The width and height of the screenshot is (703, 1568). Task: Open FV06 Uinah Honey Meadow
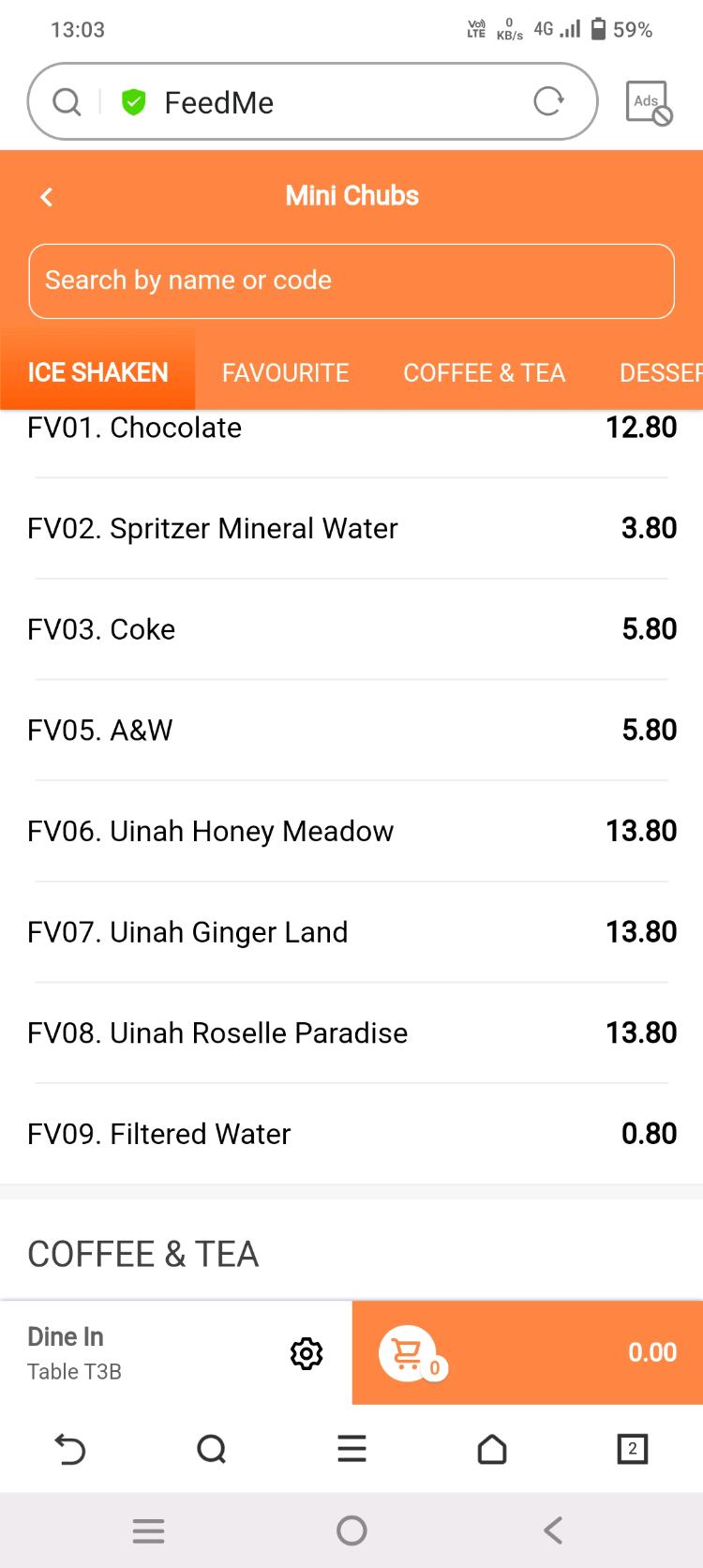[351, 831]
